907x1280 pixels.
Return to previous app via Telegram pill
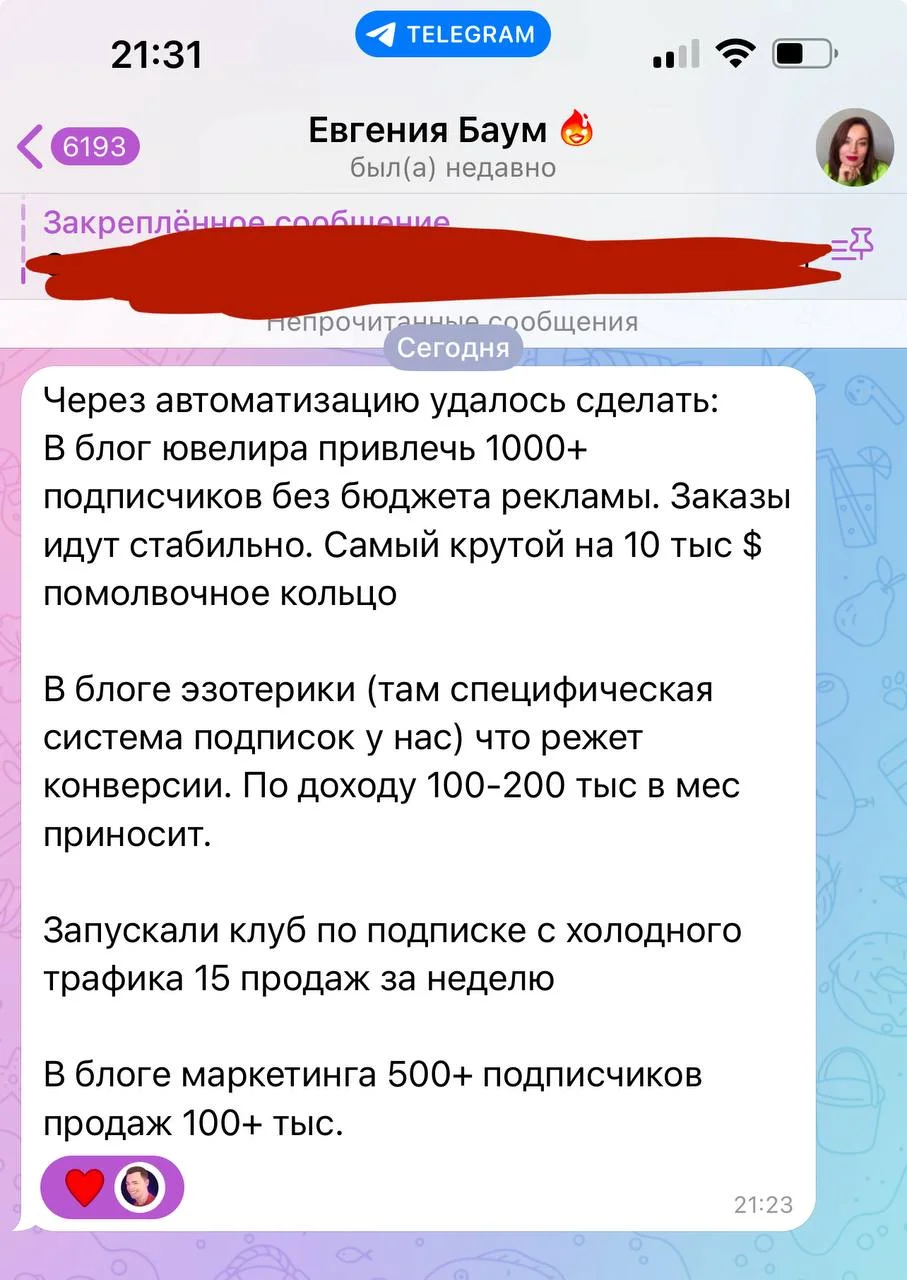click(x=452, y=34)
